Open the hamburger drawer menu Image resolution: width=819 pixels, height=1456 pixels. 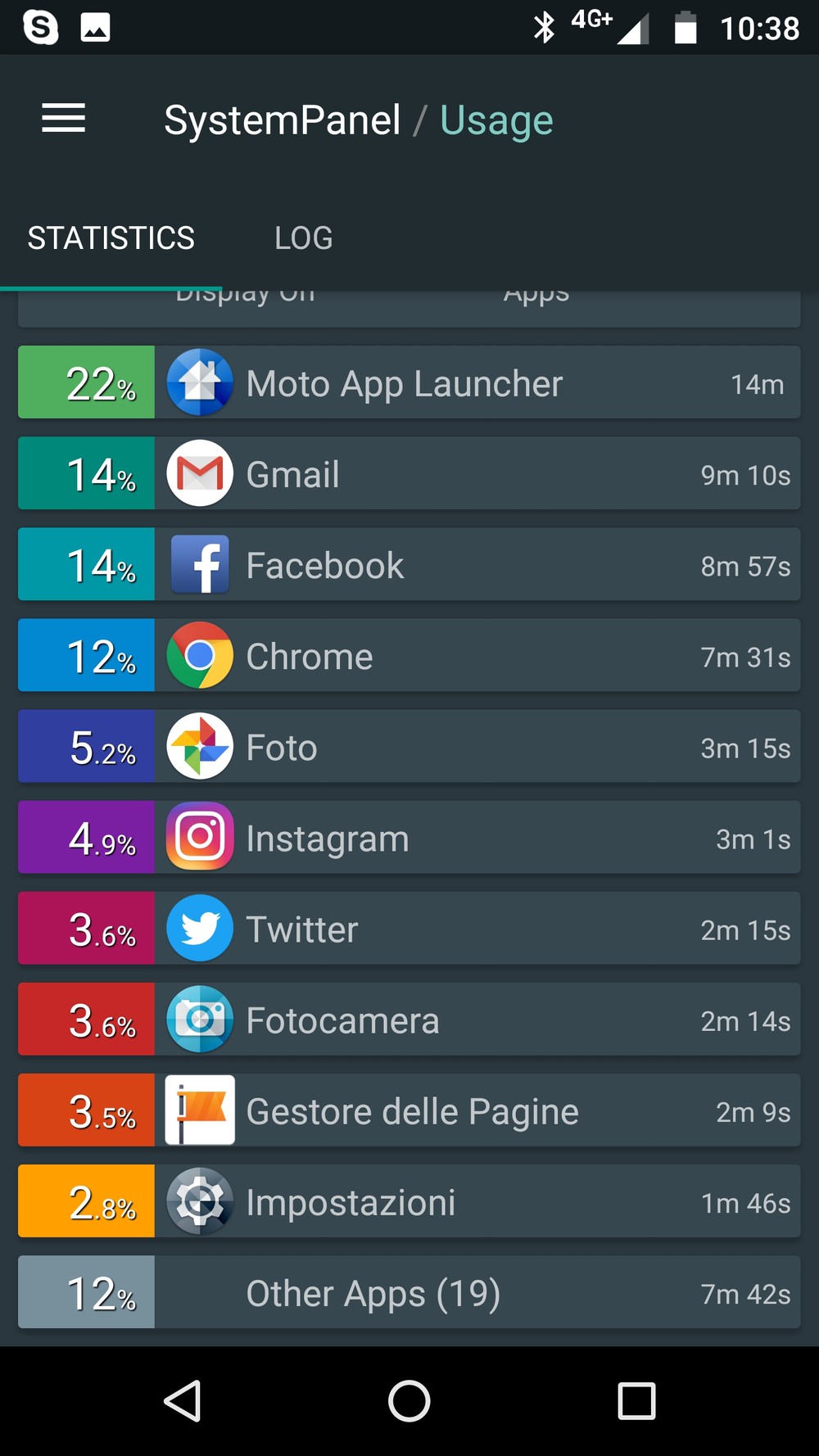click(x=64, y=119)
